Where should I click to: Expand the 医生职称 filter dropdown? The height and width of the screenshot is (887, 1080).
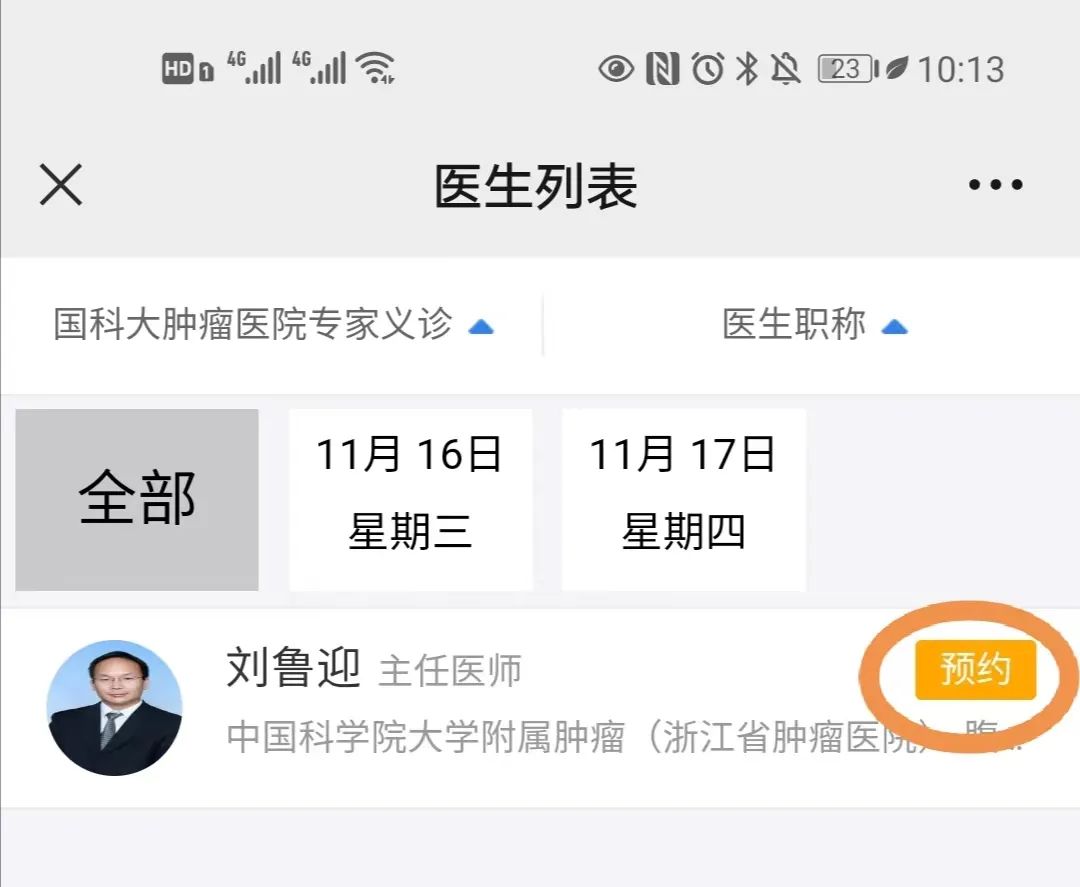coord(814,325)
